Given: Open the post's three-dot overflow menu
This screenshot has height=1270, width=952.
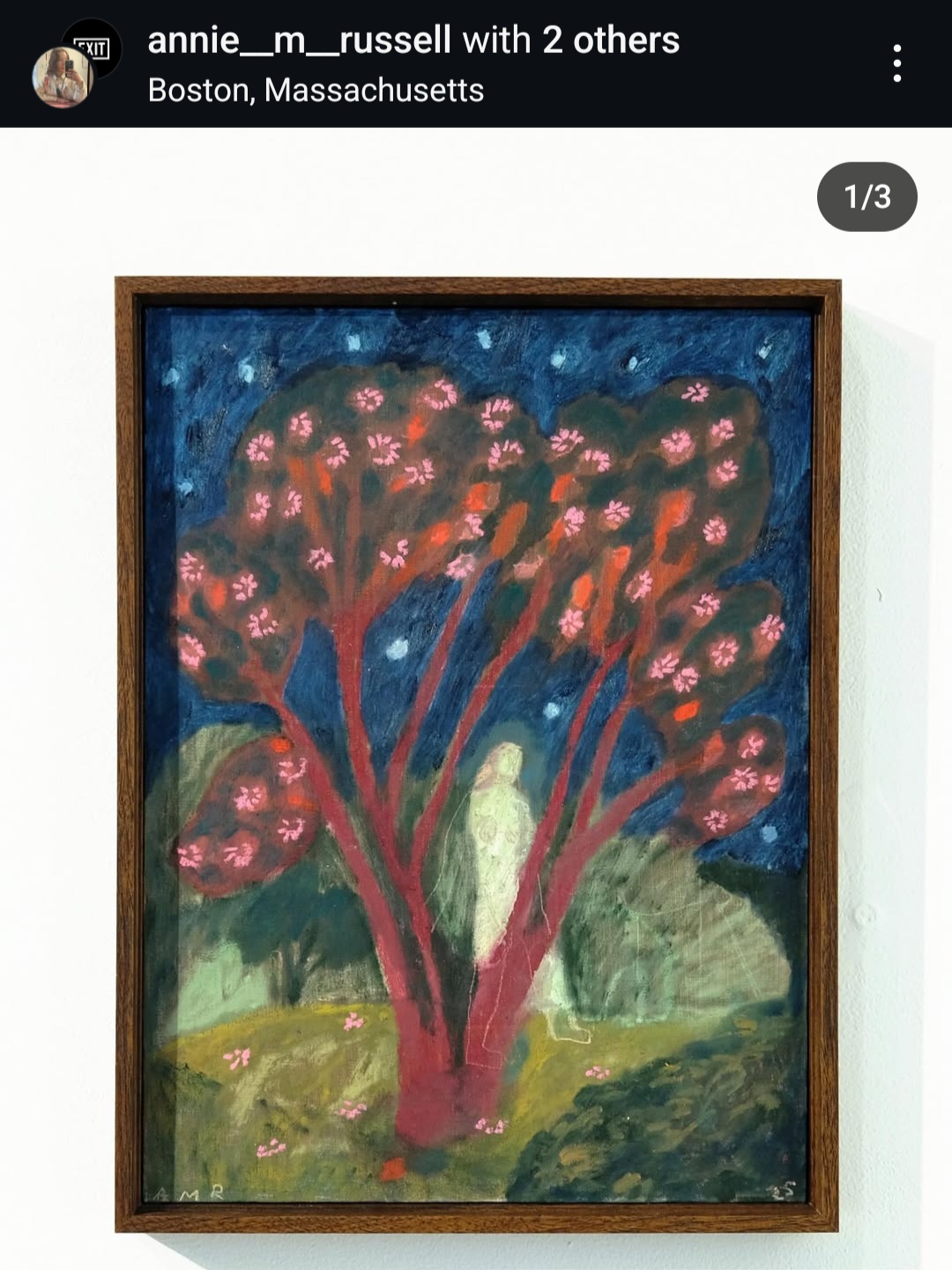Looking at the screenshot, I should [896, 63].
